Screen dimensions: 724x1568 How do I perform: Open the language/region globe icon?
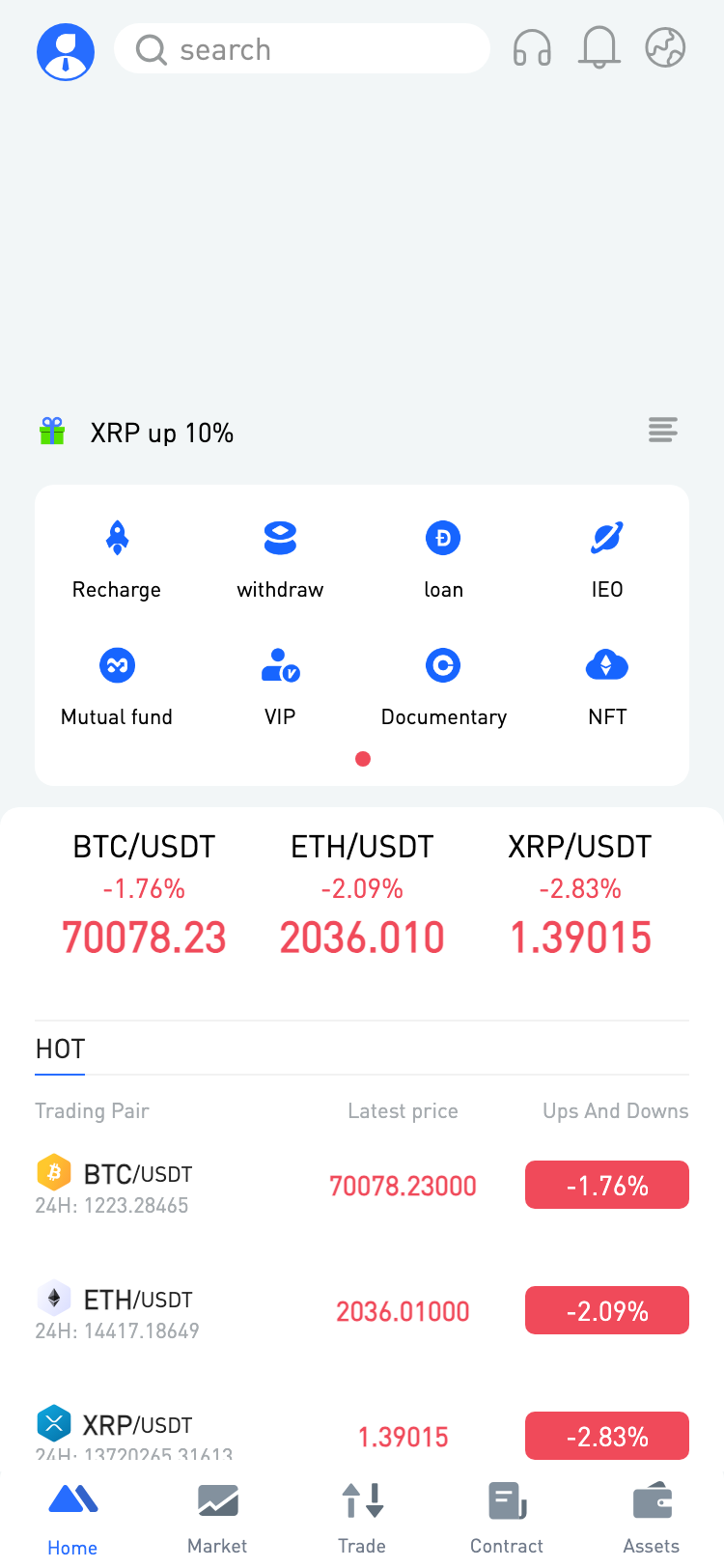664,47
